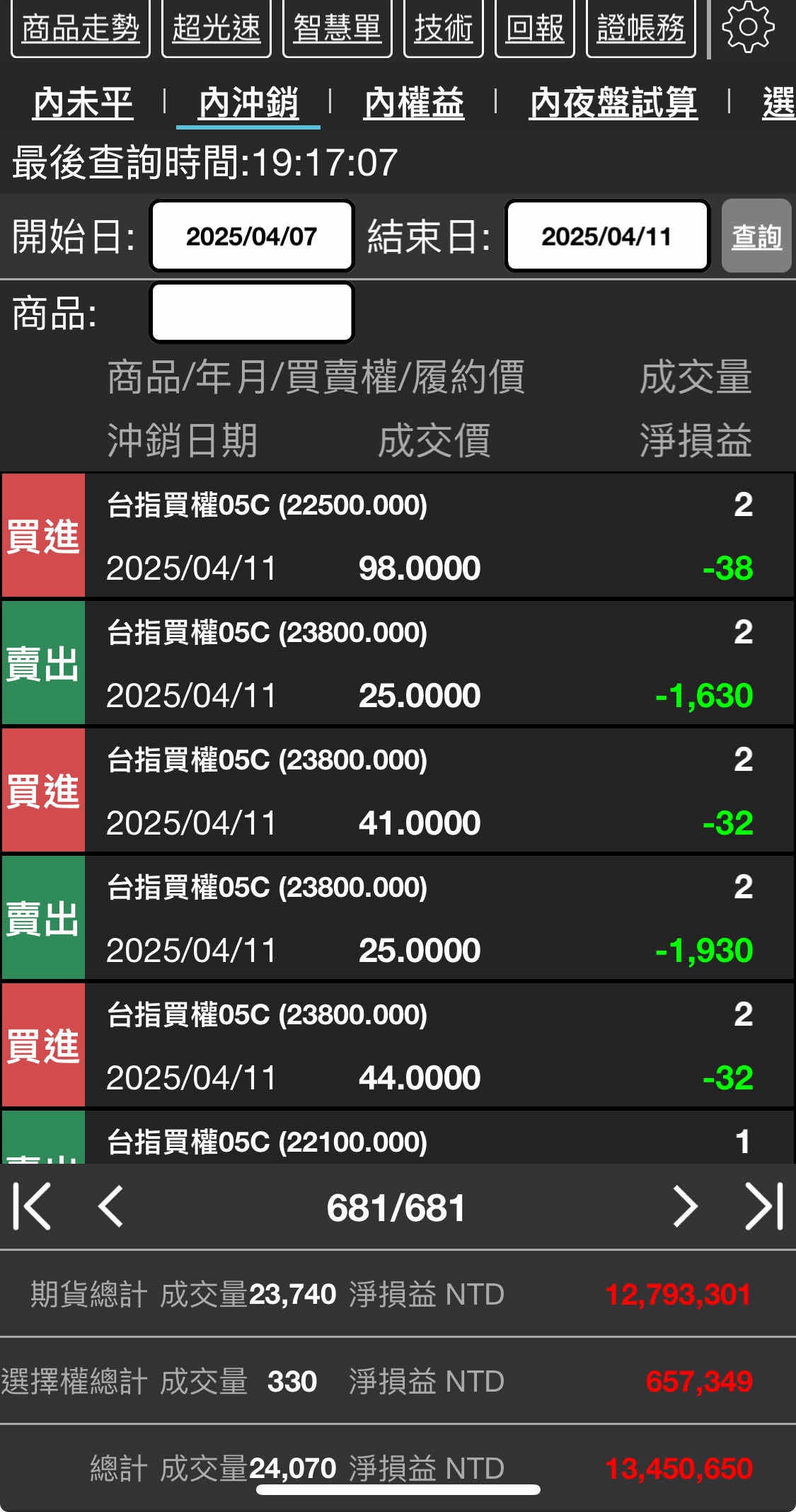The image size is (796, 1512).
Task: Select the 超光速 toolbar button
Action: 217,28
